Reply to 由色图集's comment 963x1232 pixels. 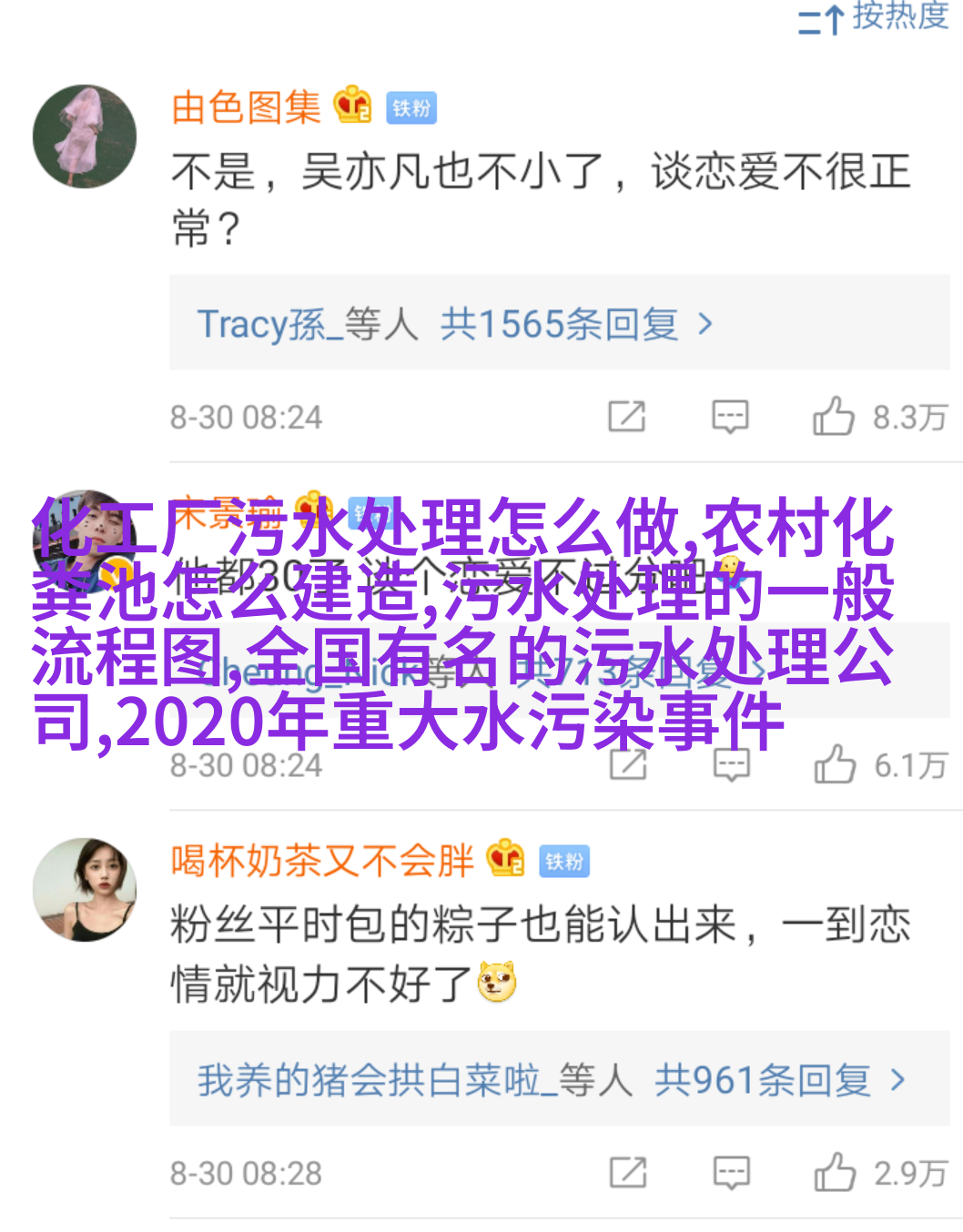(x=730, y=417)
